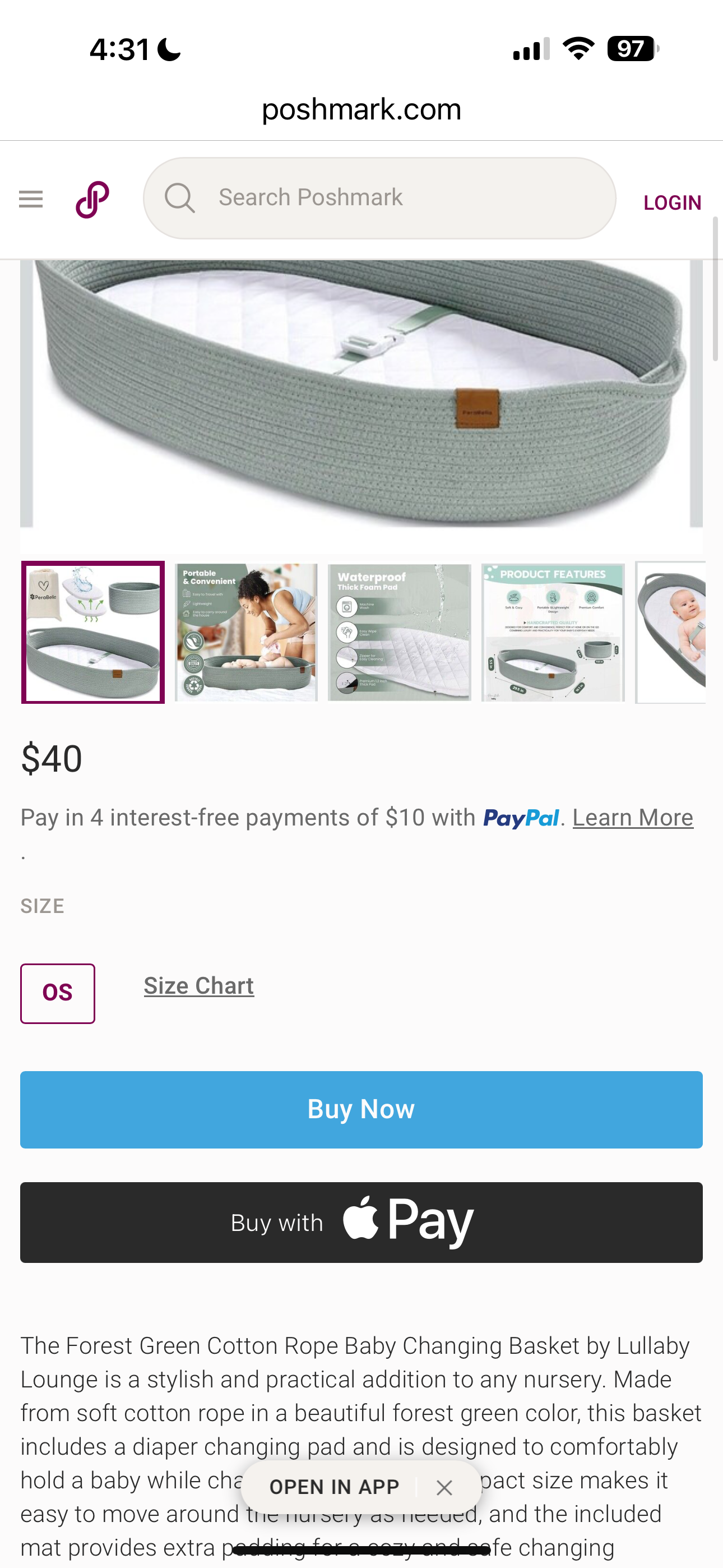
Task: Select the Product Features thumbnail
Action: coord(553,632)
